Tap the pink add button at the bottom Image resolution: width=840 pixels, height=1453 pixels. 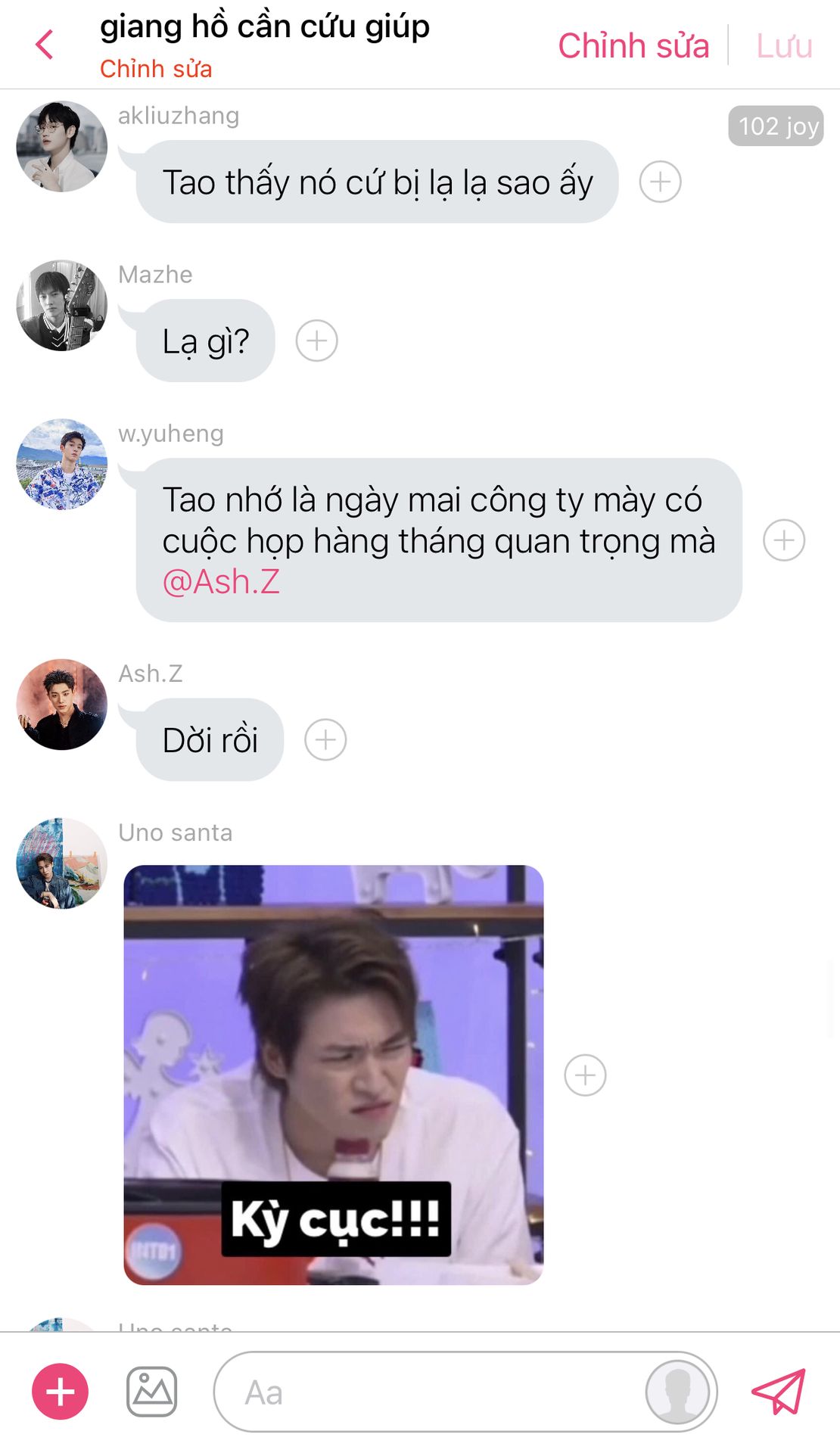pos(60,1392)
